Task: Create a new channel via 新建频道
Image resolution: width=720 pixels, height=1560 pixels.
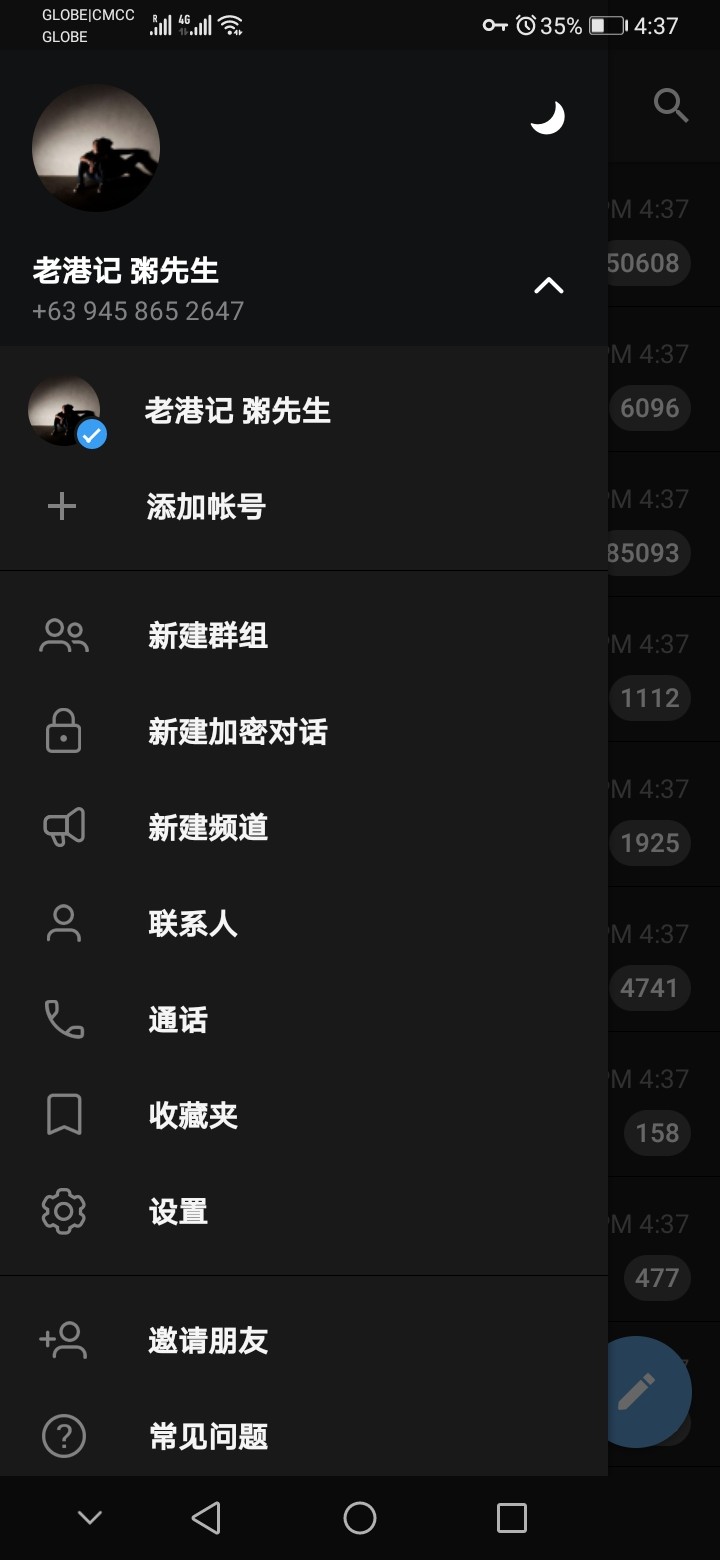Action: [x=207, y=828]
